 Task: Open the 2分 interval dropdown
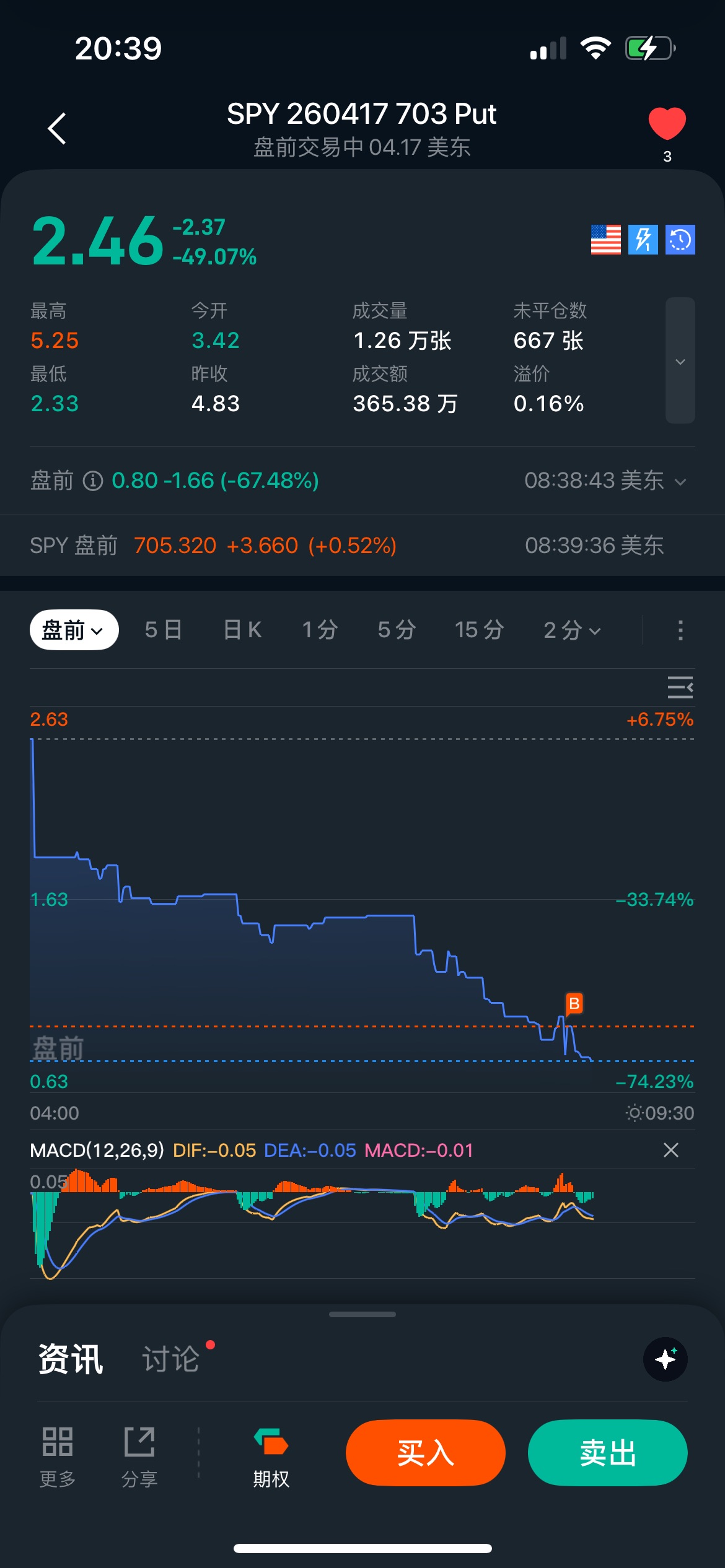coord(572,630)
